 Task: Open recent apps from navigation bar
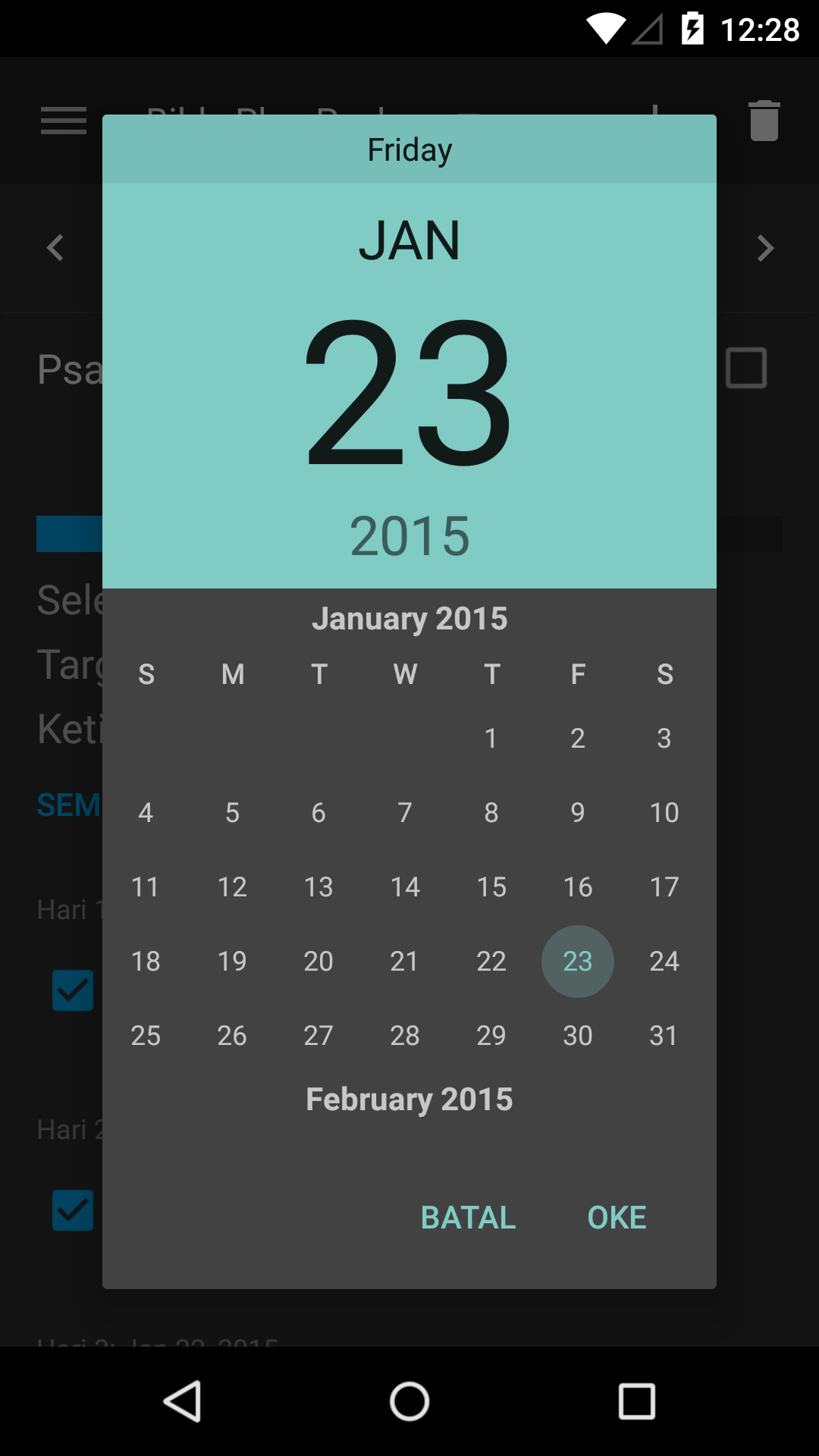click(x=636, y=1401)
